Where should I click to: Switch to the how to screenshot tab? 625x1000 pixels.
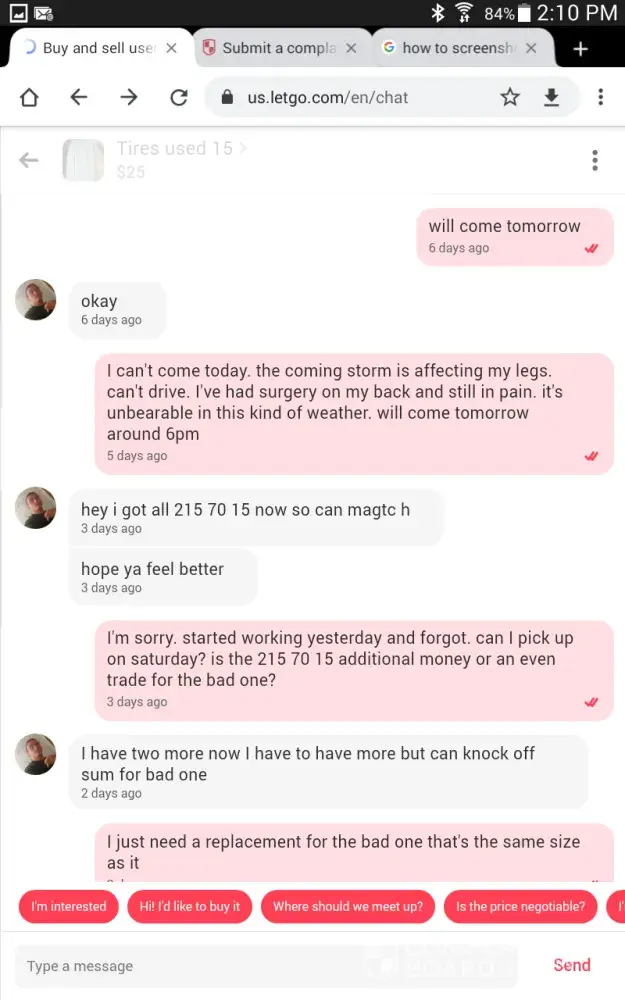448,48
